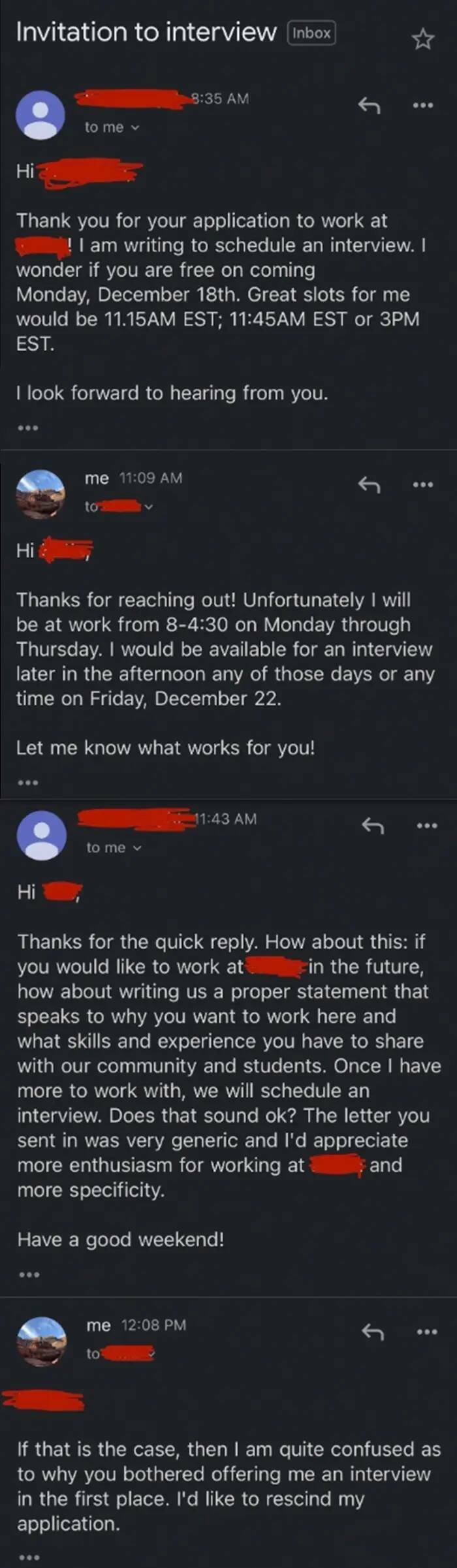Reply to the 12:08 PM message

coord(373,1332)
